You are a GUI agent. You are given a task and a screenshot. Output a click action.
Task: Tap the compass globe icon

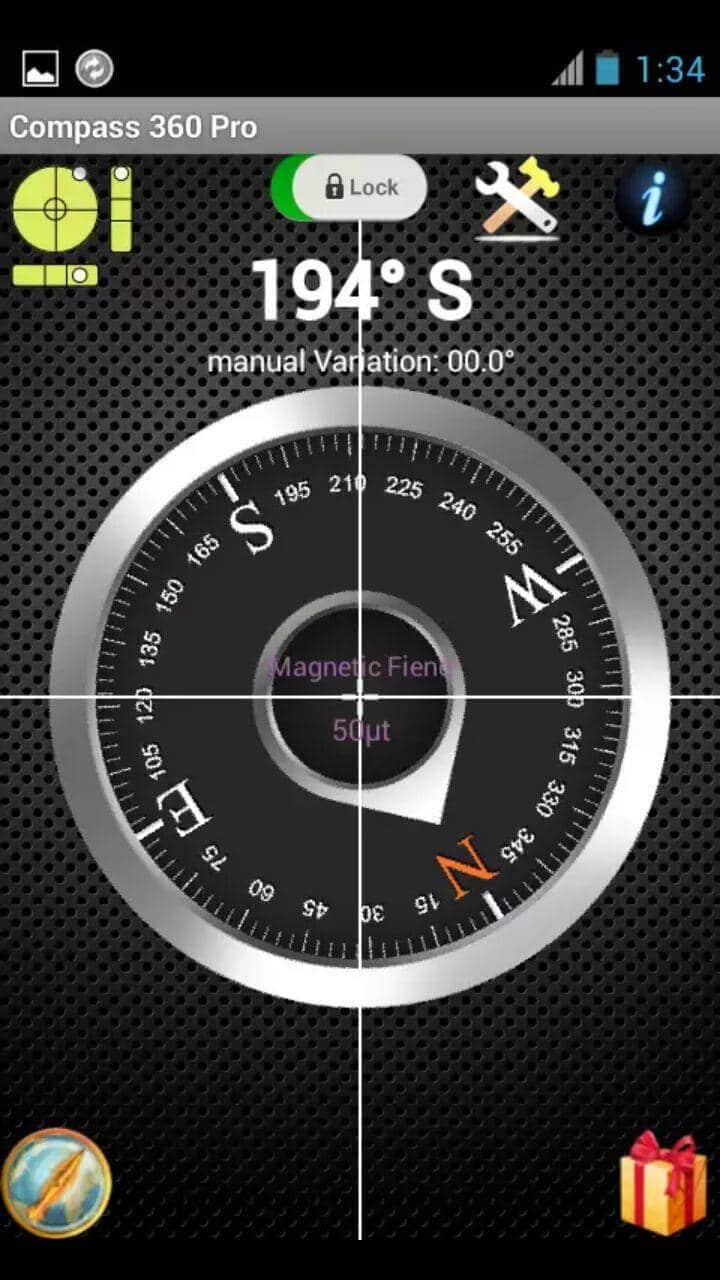[x=56, y=1183]
